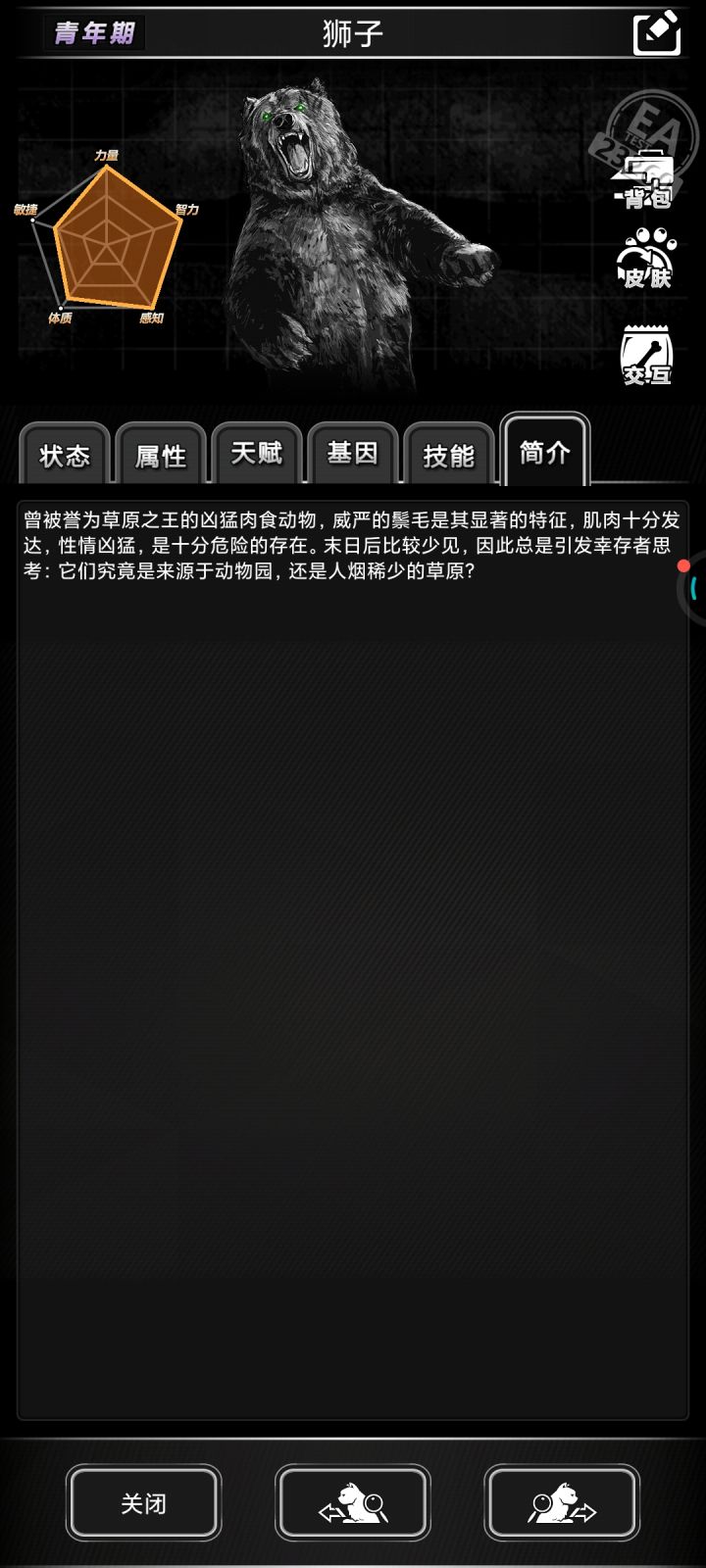Open the 技能 tab
This screenshot has height=1568, width=706.
coord(448,454)
